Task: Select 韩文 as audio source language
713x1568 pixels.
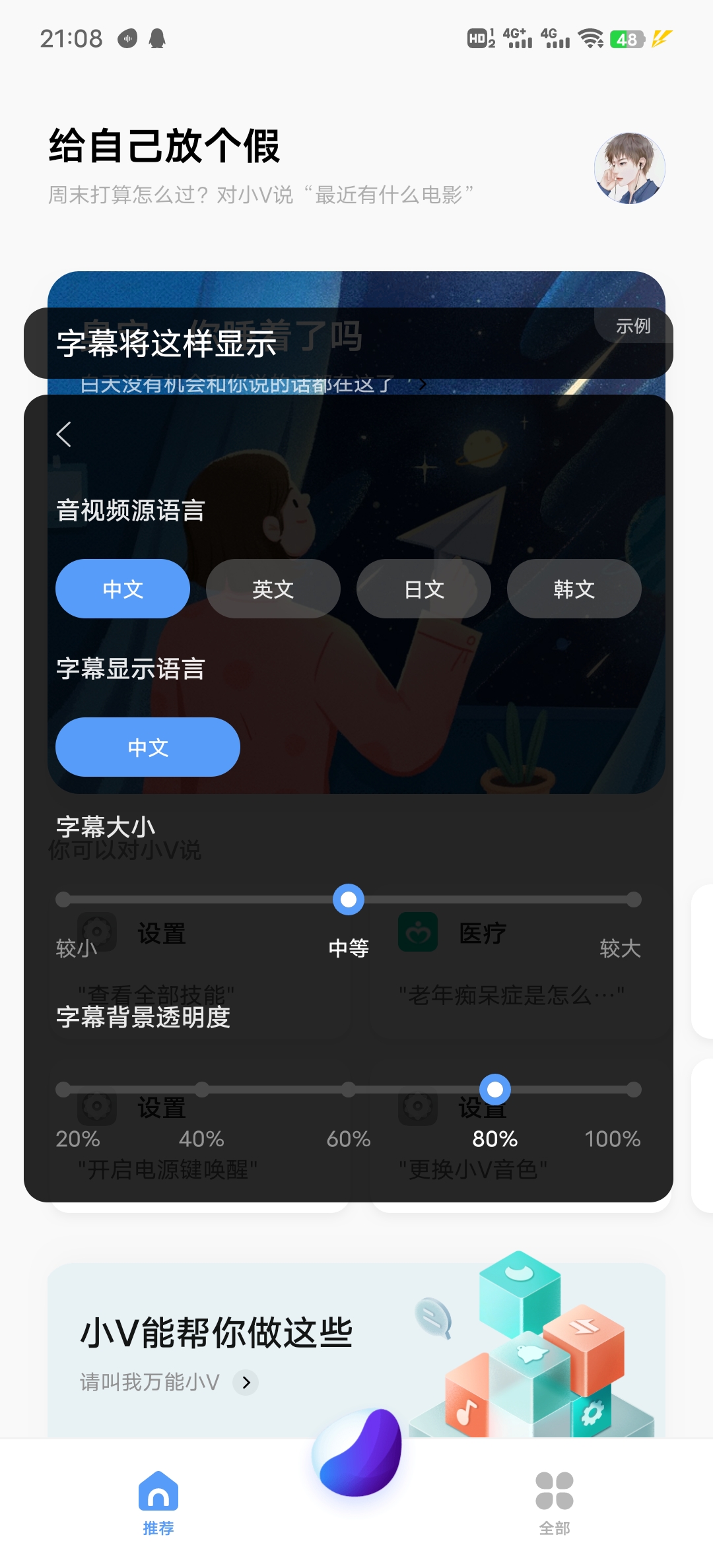Action: [574, 589]
